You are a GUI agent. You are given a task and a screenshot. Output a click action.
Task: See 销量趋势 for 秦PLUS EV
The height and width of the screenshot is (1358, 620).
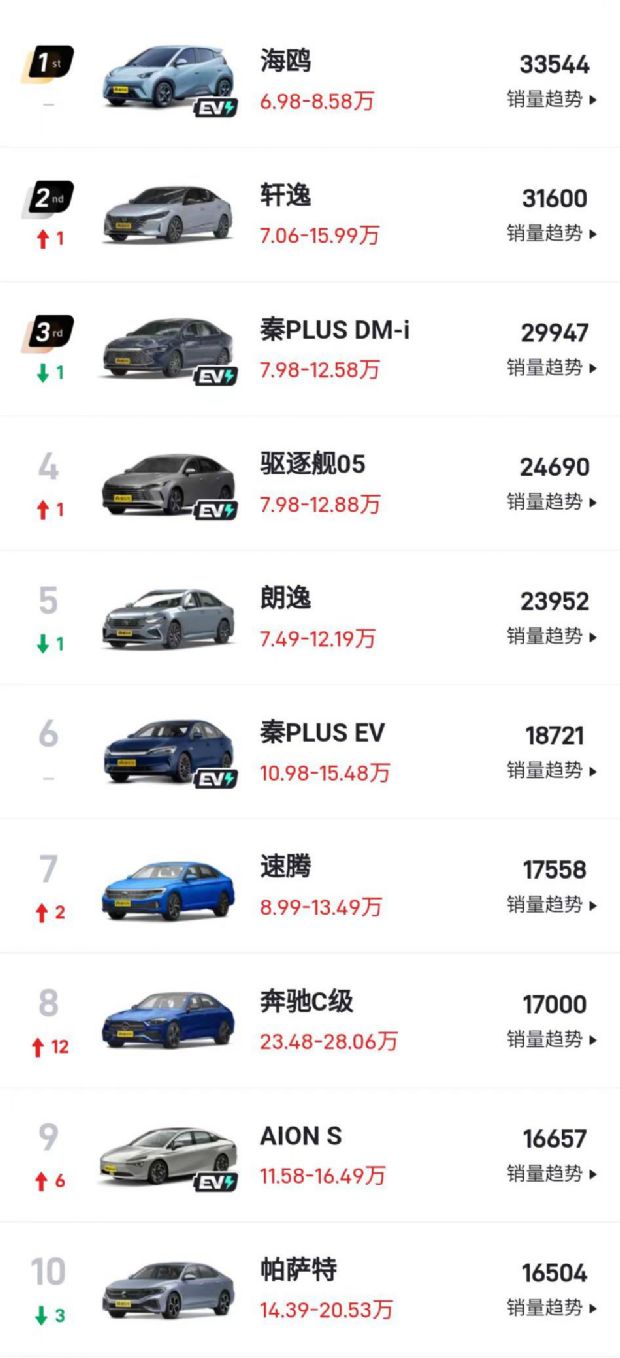pos(551,771)
